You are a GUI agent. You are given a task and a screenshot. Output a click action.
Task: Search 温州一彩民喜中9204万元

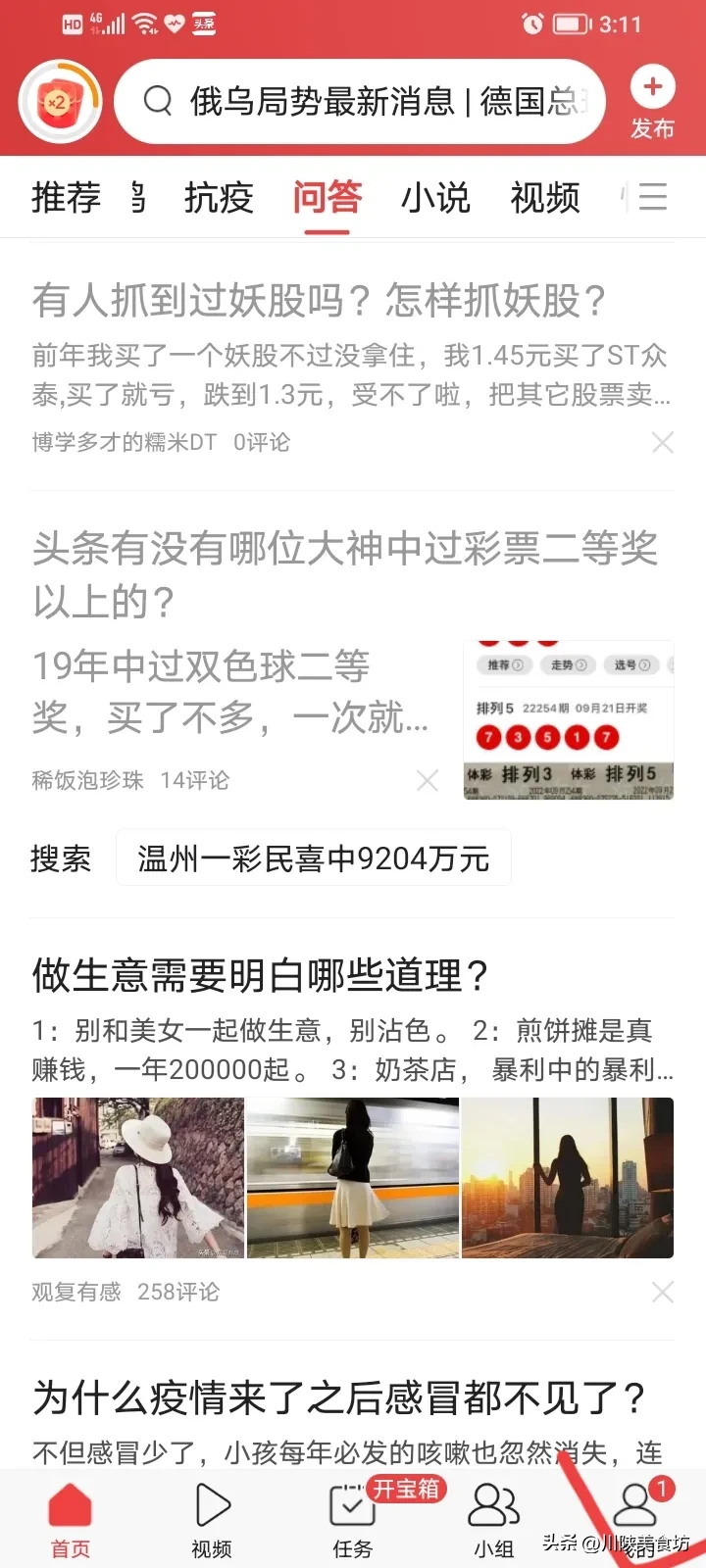(314, 858)
